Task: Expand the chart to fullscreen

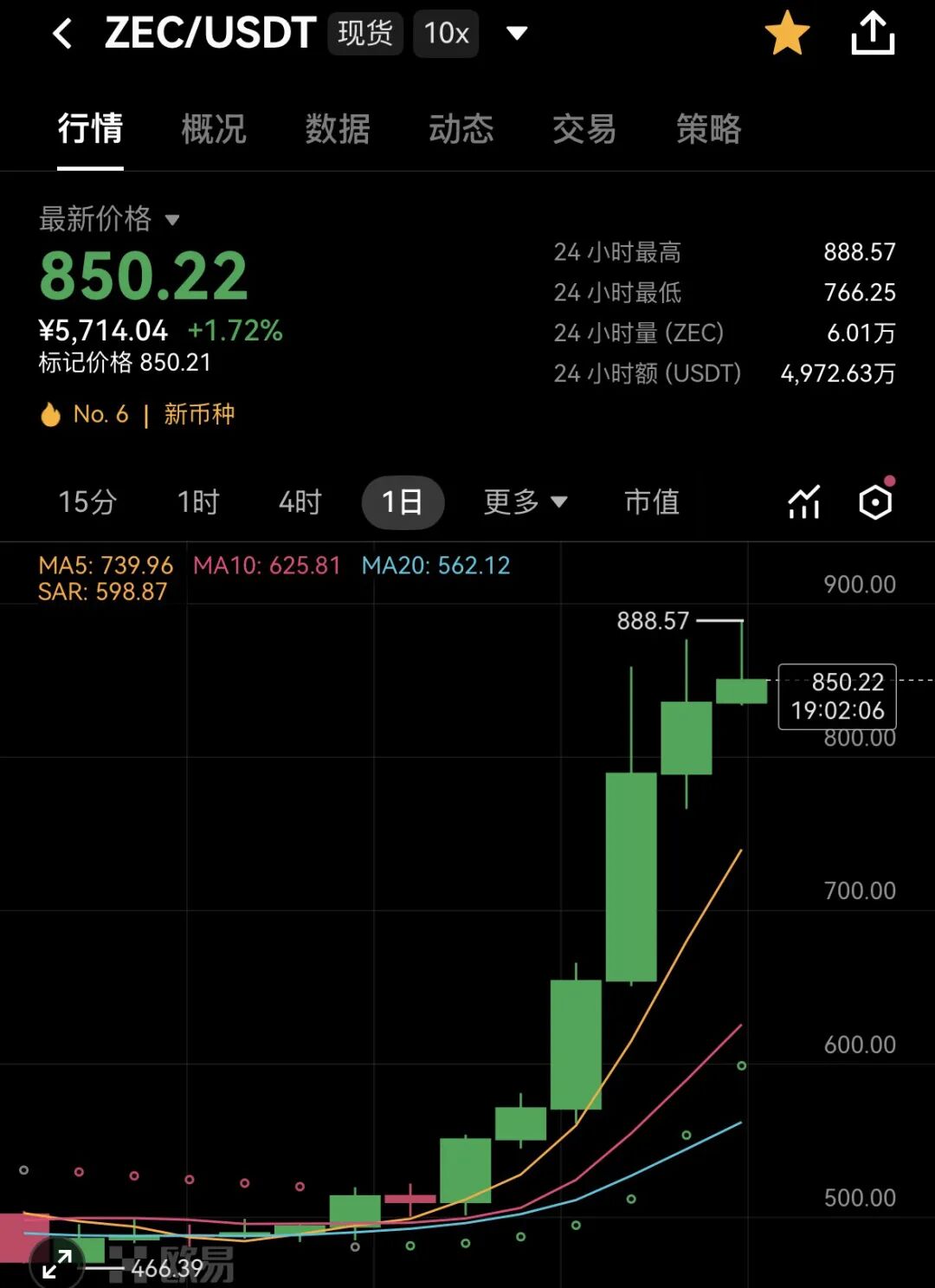Action: (x=57, y=1265)
